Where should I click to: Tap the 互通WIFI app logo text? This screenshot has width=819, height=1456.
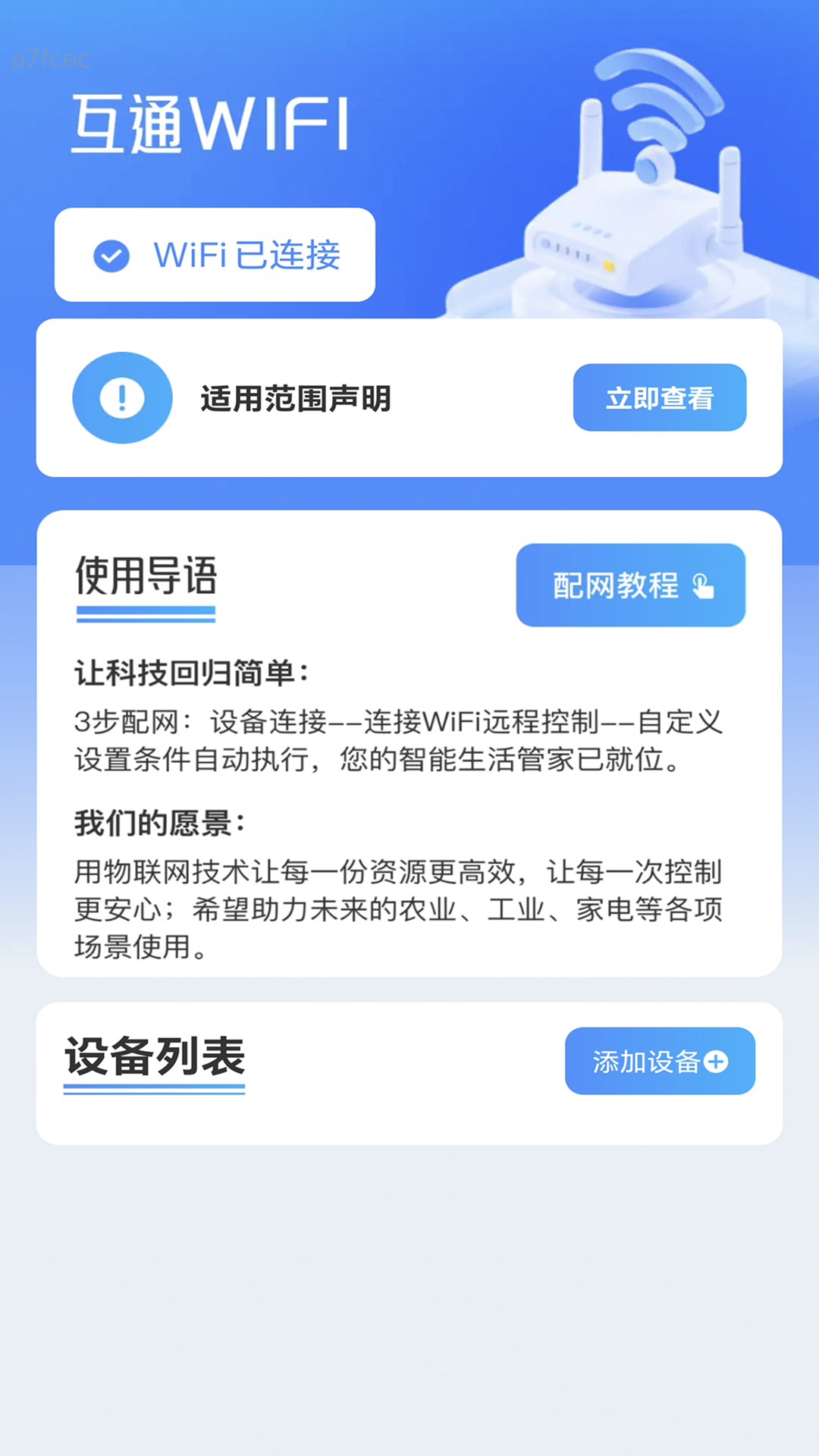[x=212, y=121]
